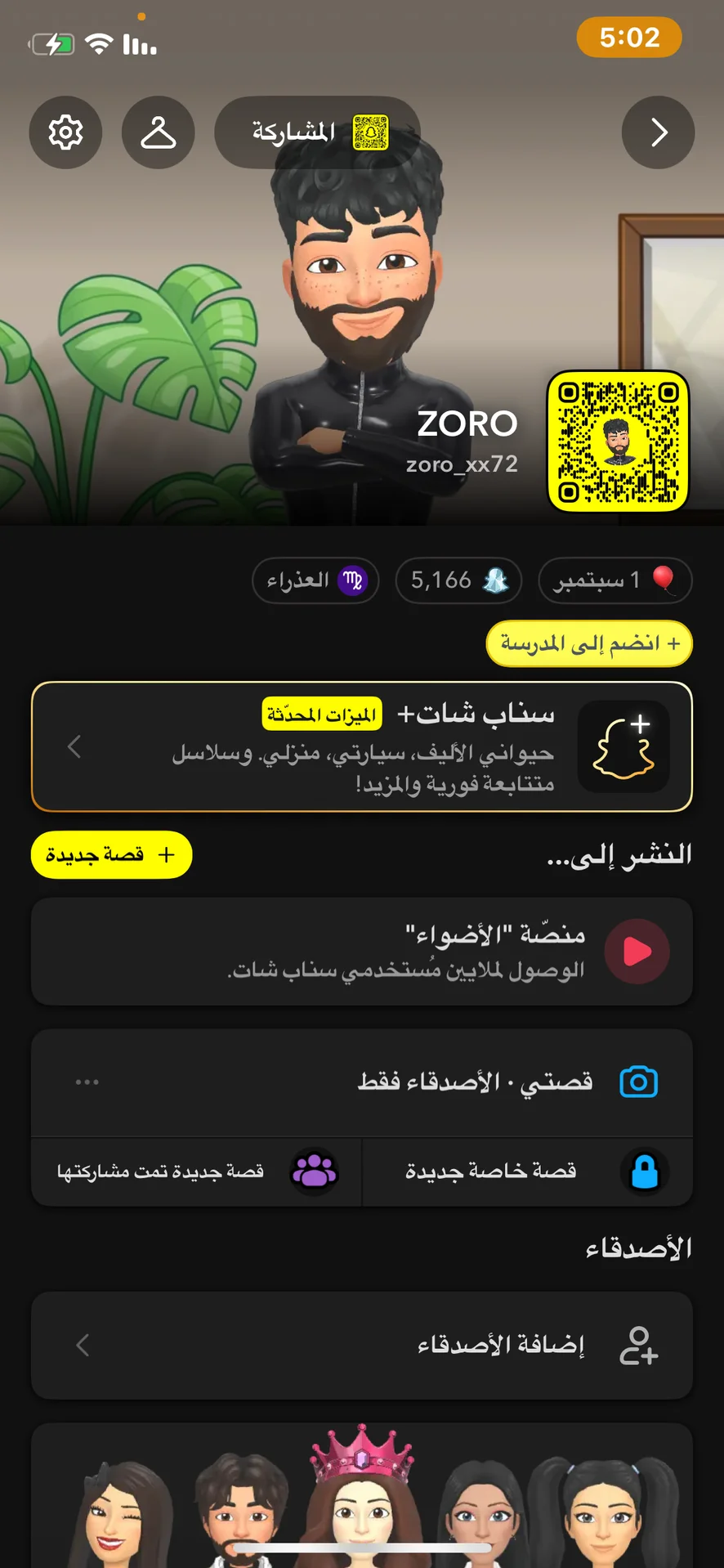This screenshot has height=1568, width=724.
Task: Tap the 5,166 Snap score chip
Action: (458, 580)
